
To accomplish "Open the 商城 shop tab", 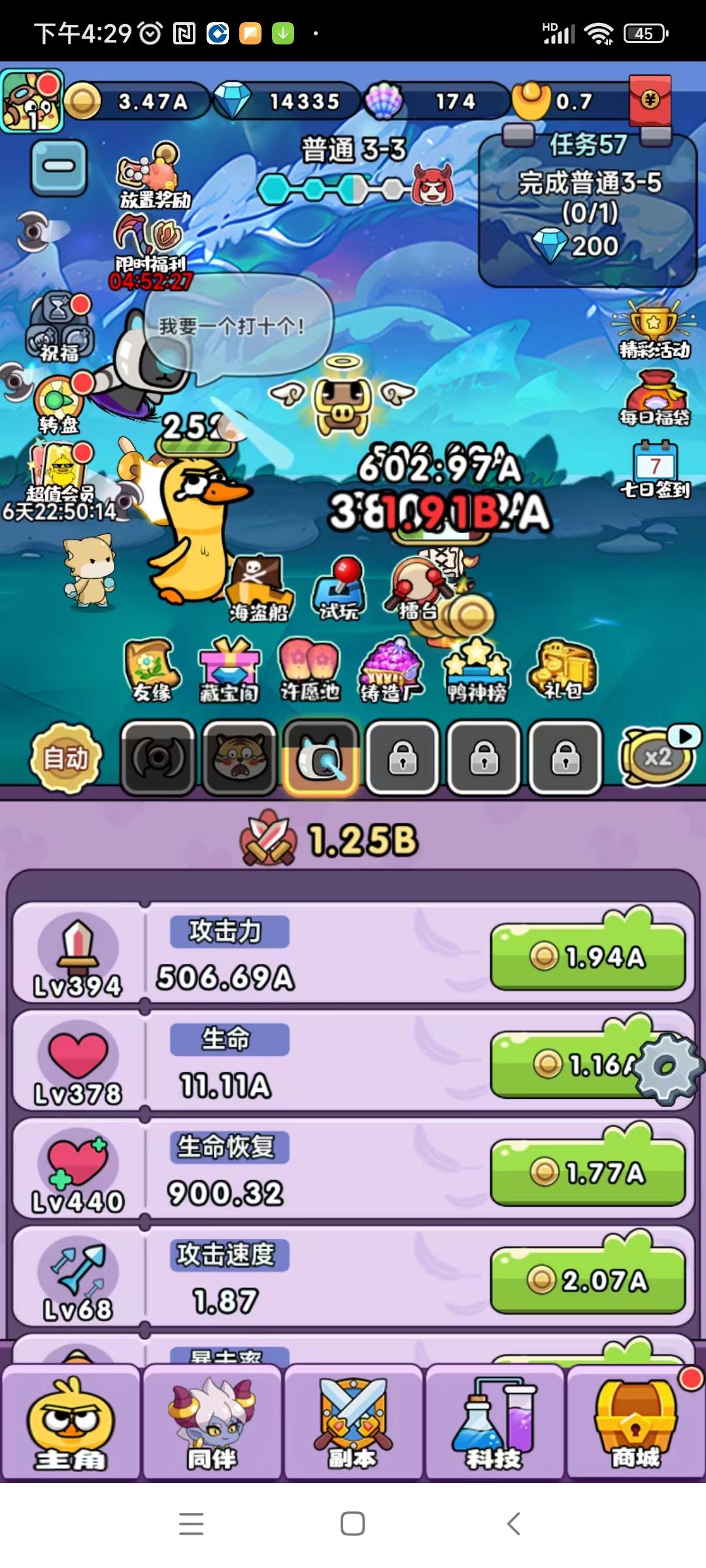I will [635, 1422].
